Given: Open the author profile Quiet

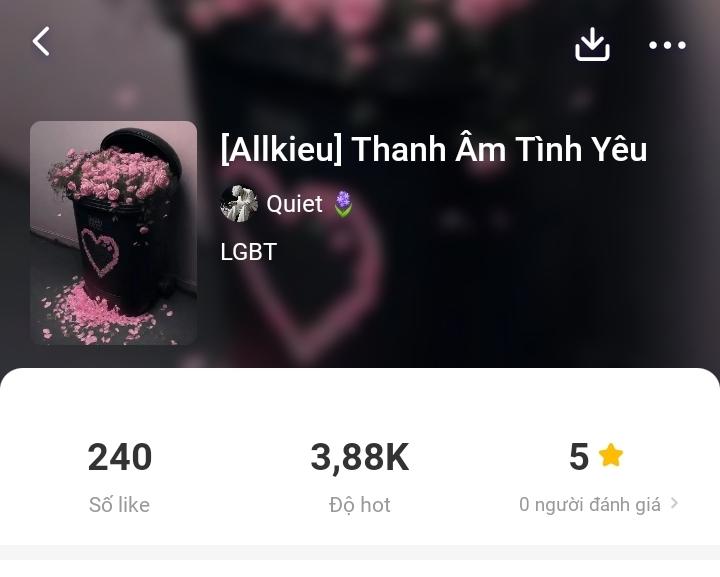Looking at the screenshot, I should coord(294,204).
